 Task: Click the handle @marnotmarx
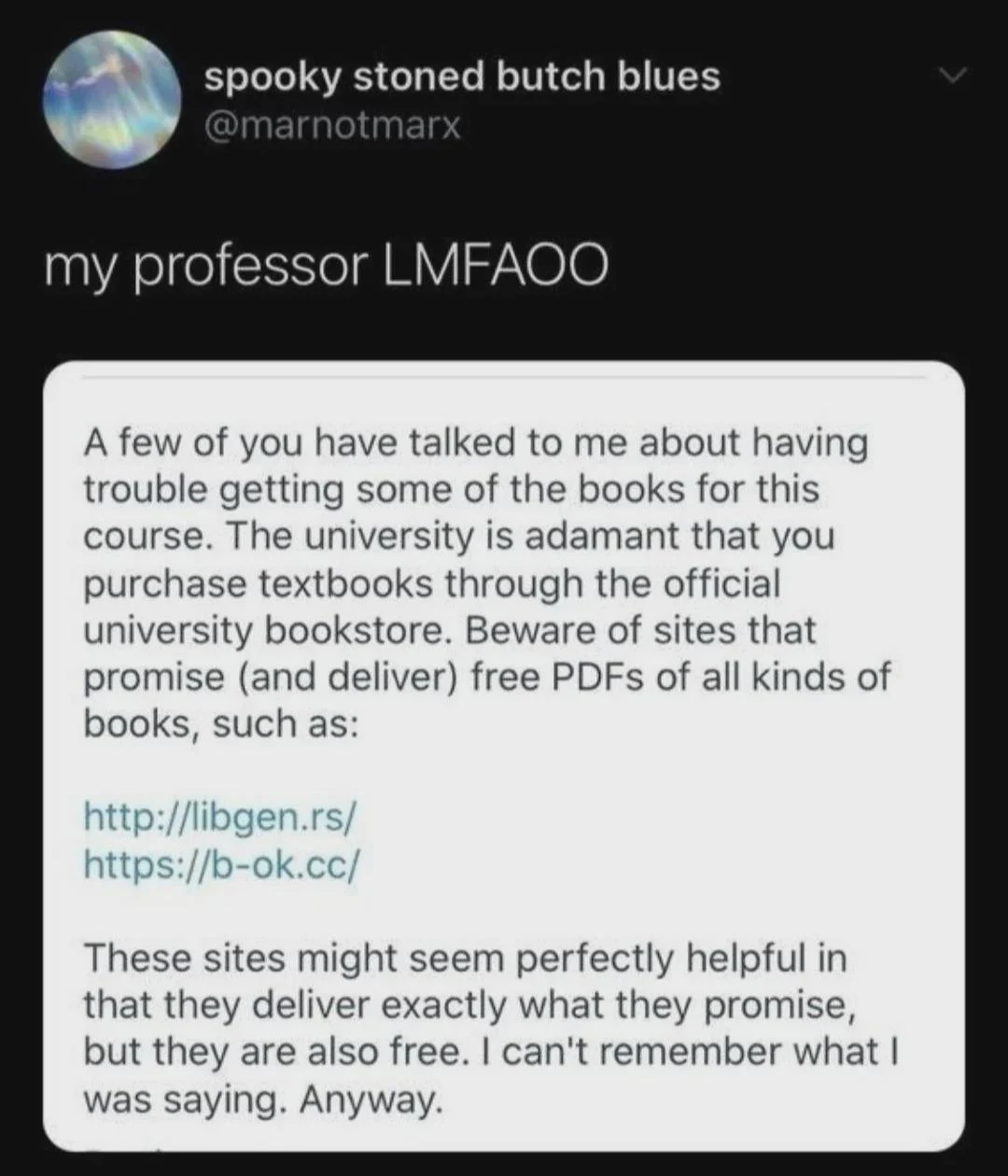pyautogui.click(x=332, y=126)
